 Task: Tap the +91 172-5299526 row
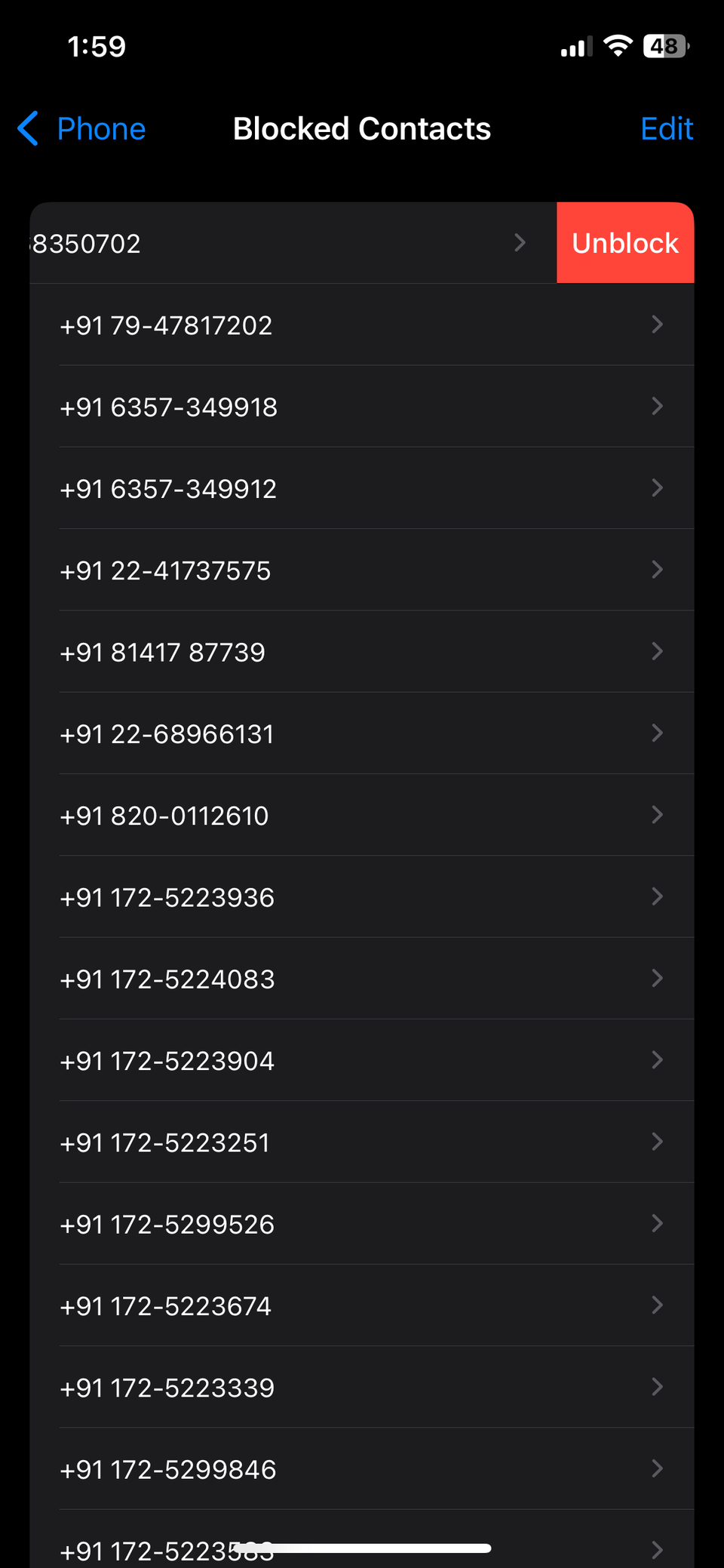pyautogui.click(x=302, y=1223)
